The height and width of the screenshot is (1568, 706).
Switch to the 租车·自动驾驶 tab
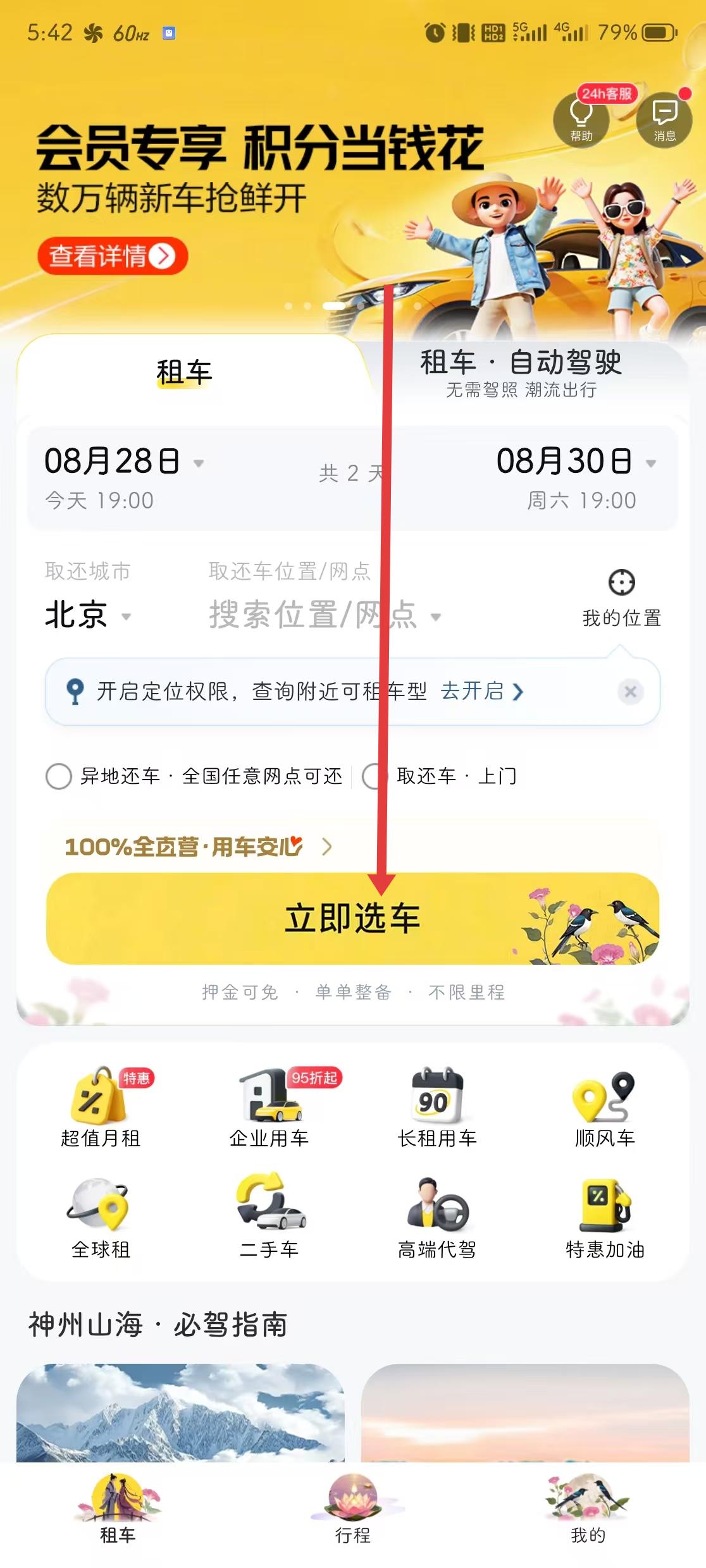pyautogui.click(x=521, y=372)
